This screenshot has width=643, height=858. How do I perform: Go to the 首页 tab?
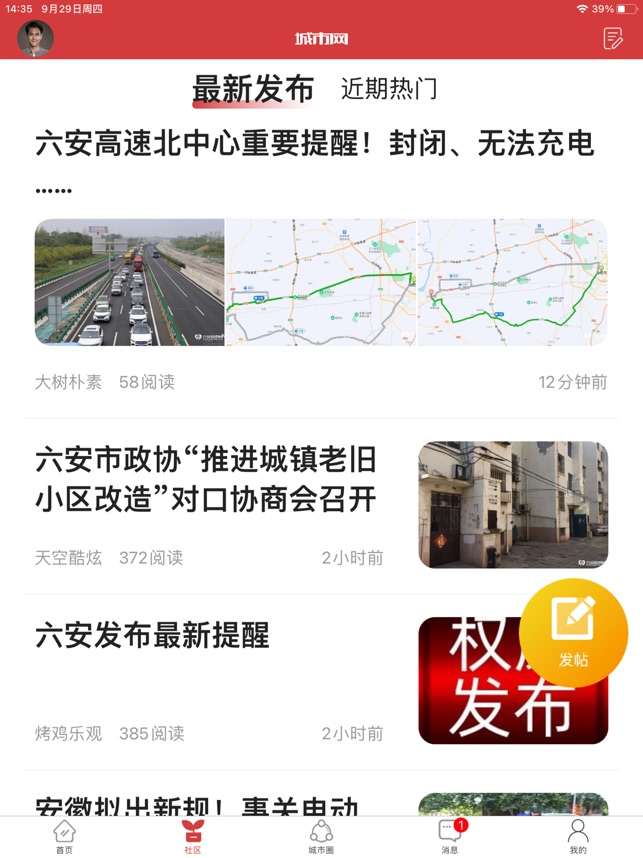point(64,836)
